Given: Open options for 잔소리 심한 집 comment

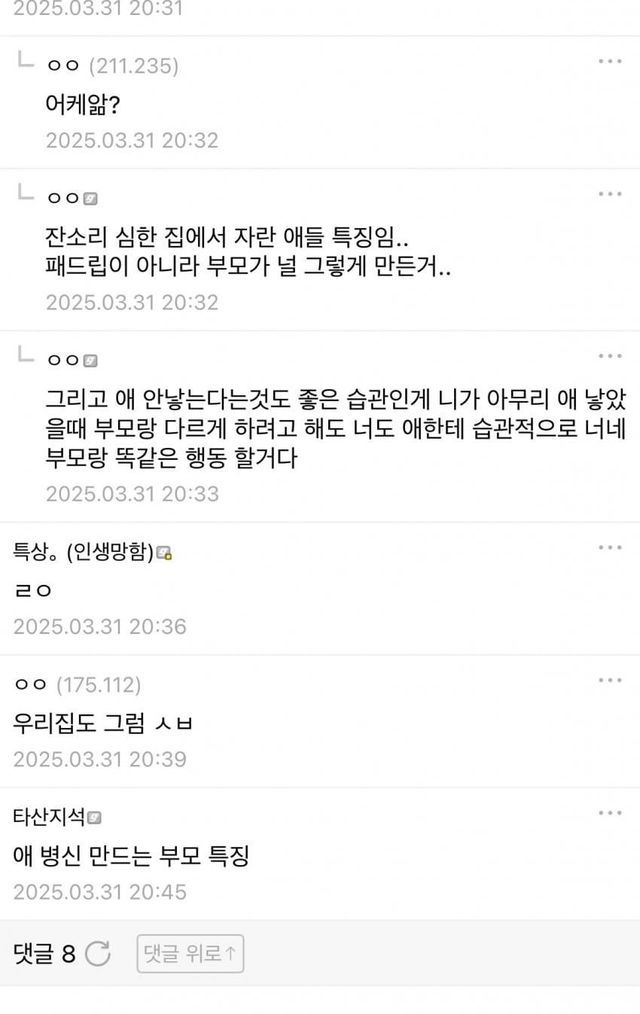Looking at the screenshot, I should pyautogui.click(x=610, y=194).
